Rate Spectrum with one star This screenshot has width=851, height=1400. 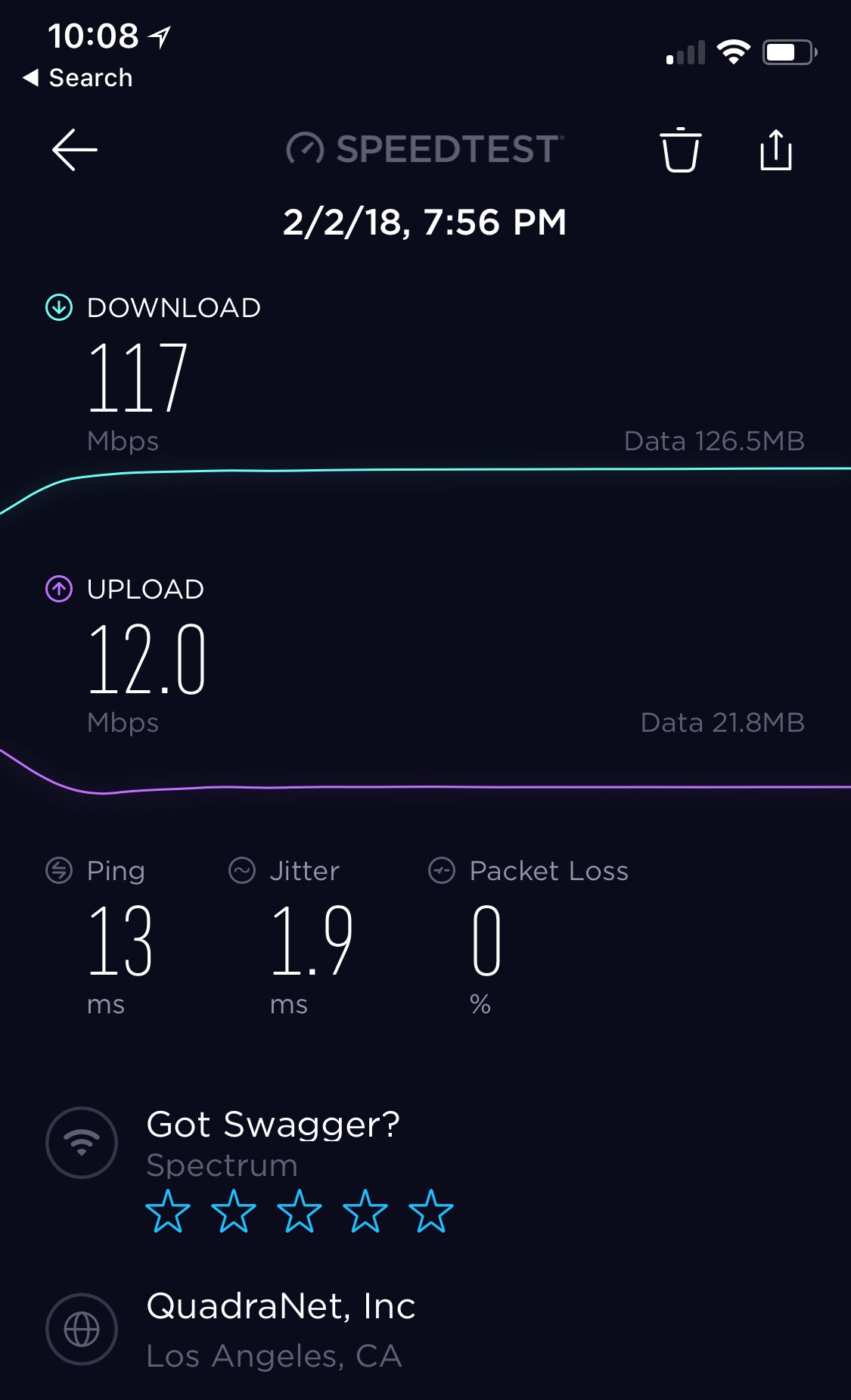tap(167, 1211)
